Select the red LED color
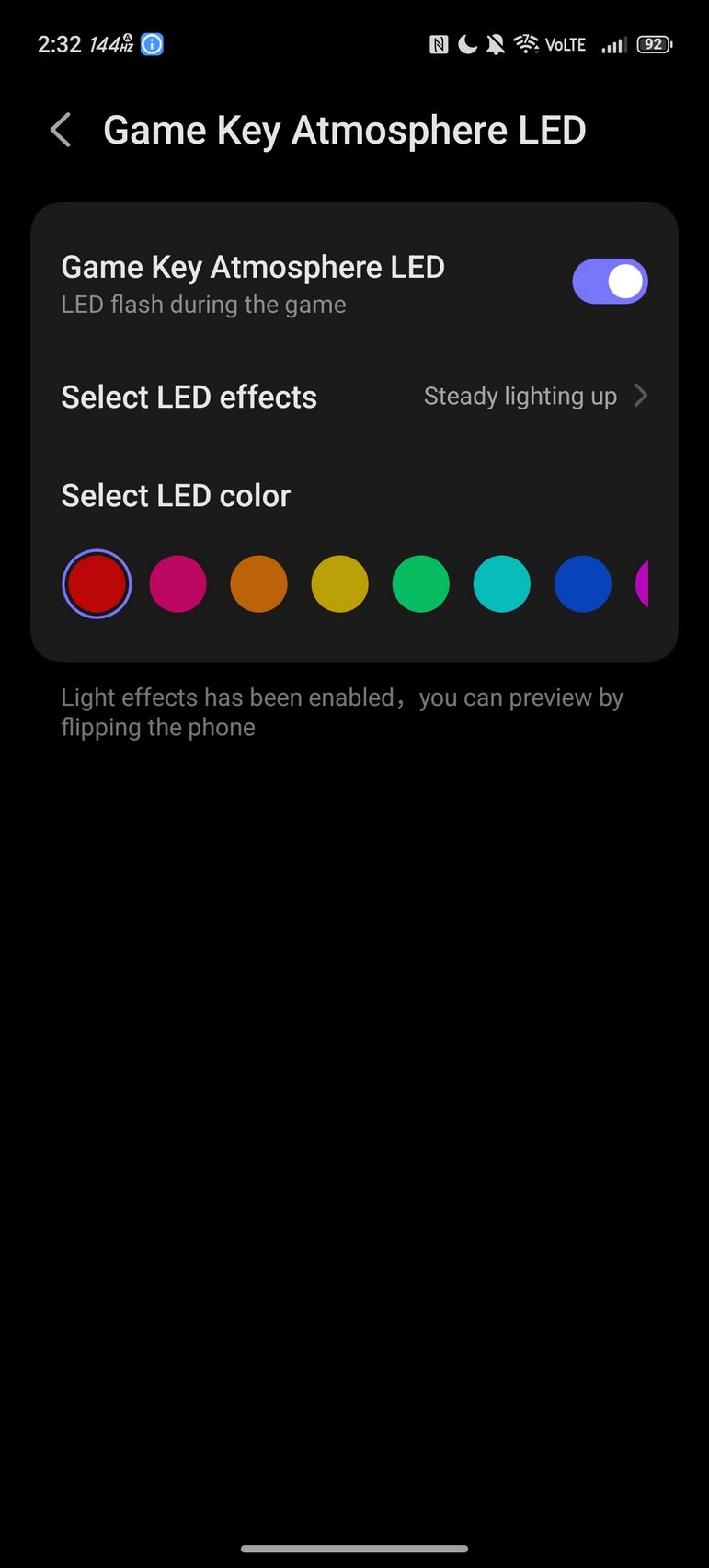This screenshot has height=1568, width=709. 97,583
